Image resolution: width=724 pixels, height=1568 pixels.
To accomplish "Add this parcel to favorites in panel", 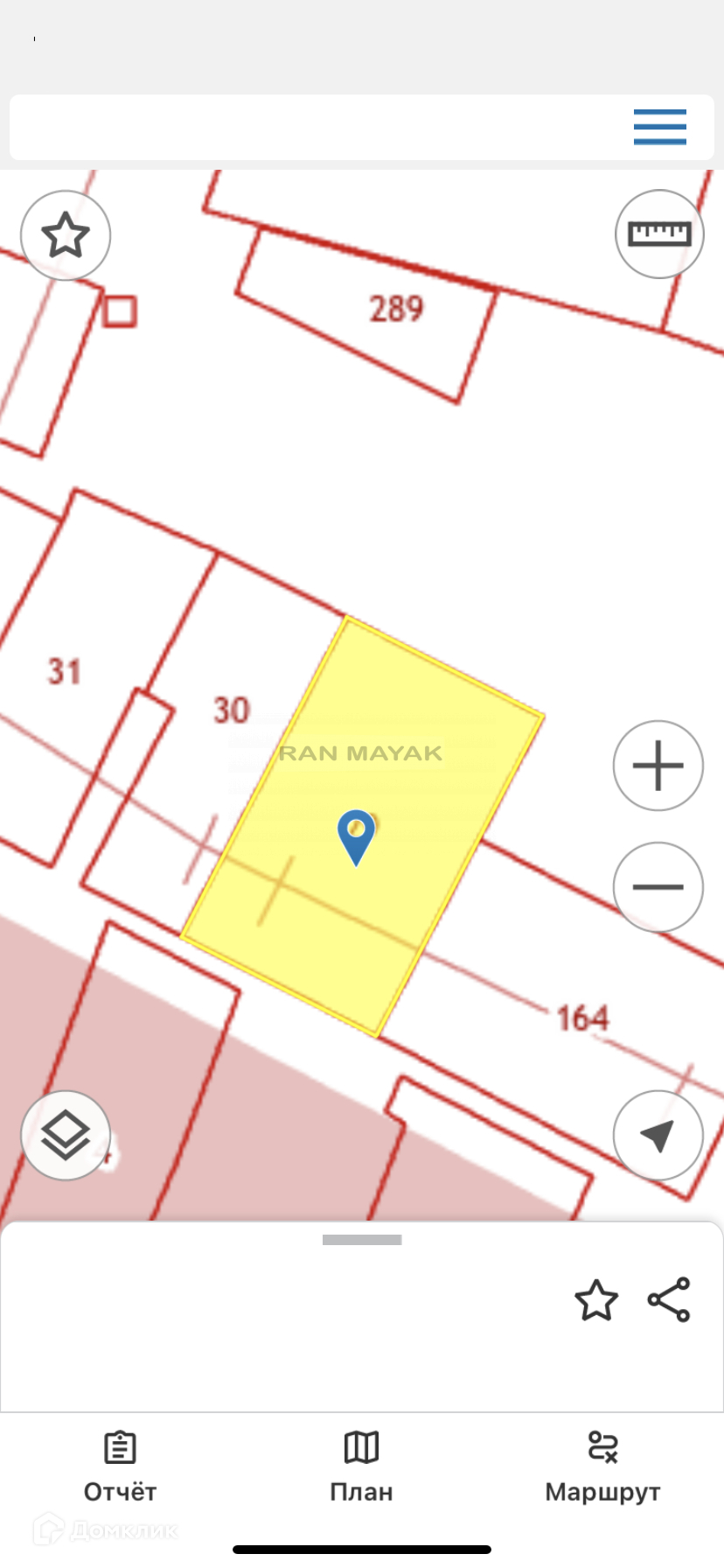I will tap(596, 1299).
